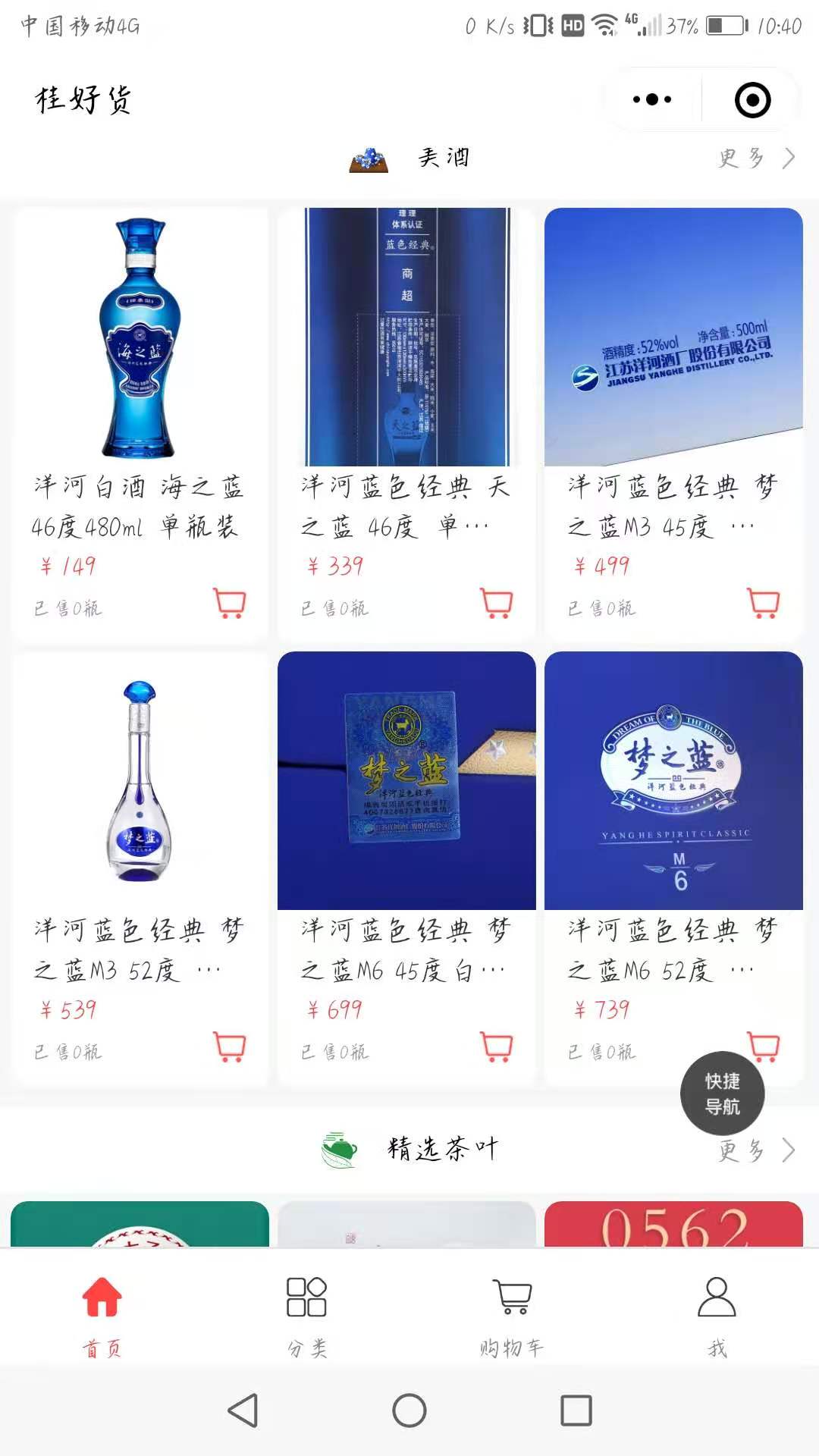Add the ¥499 梦之蓝M3 to cart
The height and width of the screenshot is (1456, 819).
click(x=764, y=604)
